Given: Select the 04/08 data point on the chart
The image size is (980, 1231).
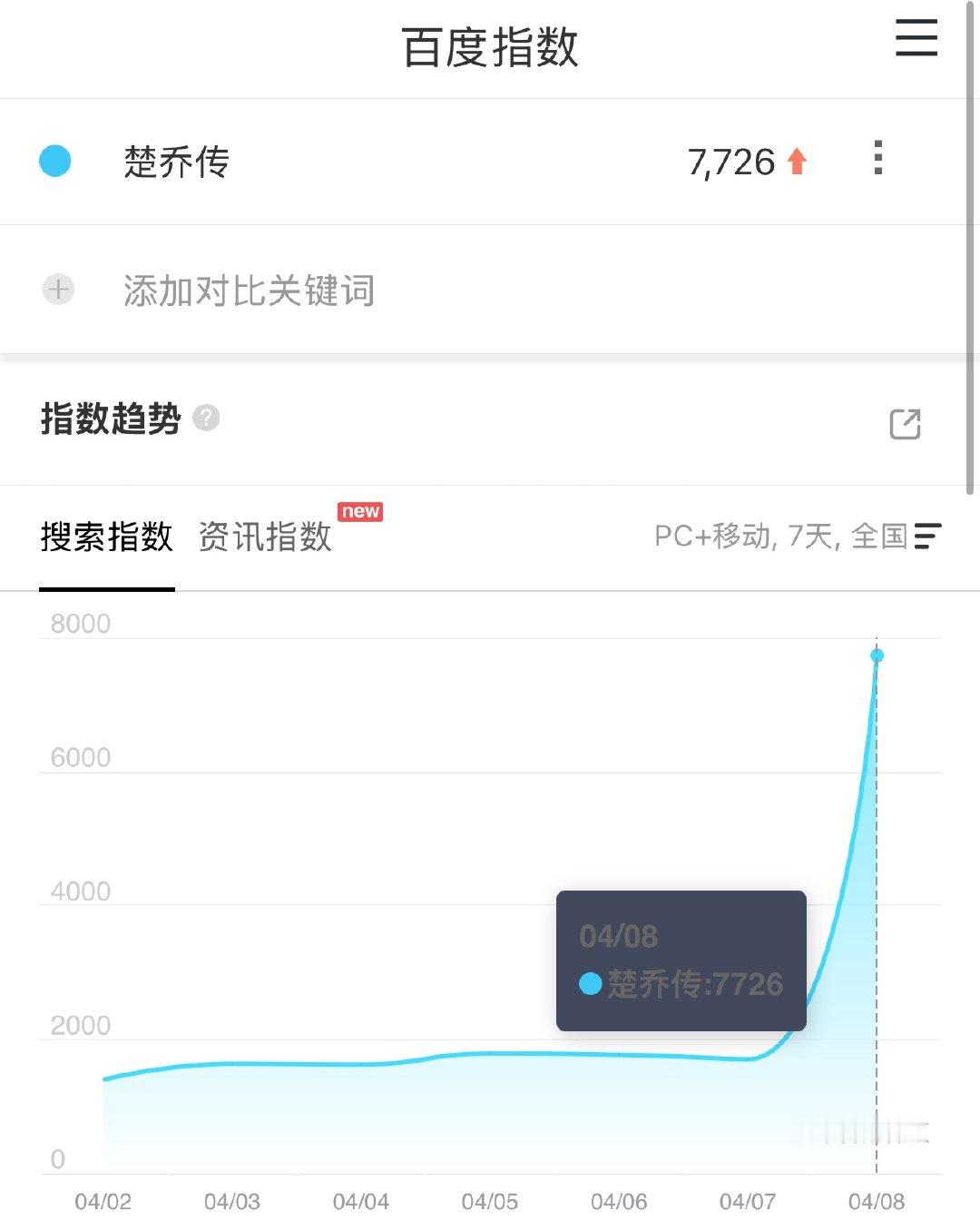Looking at the screenshot, I should tap(877, 655).
